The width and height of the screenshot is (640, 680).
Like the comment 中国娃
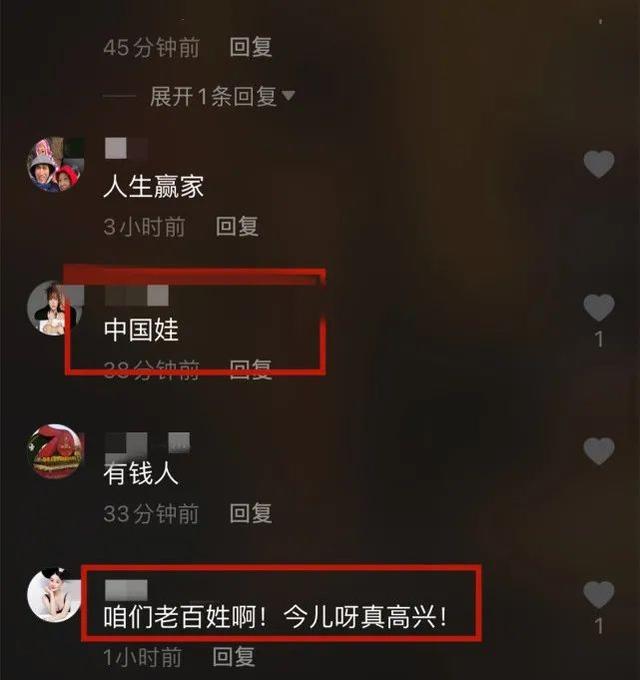click(599, 307)
